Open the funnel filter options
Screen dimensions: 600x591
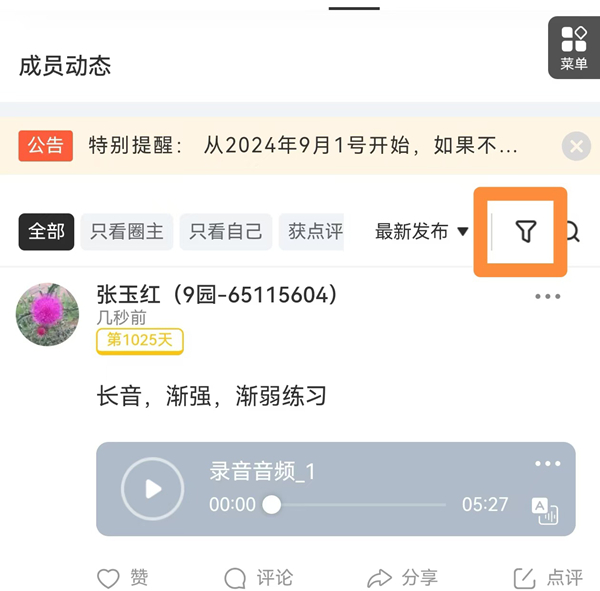coord(526,232)
